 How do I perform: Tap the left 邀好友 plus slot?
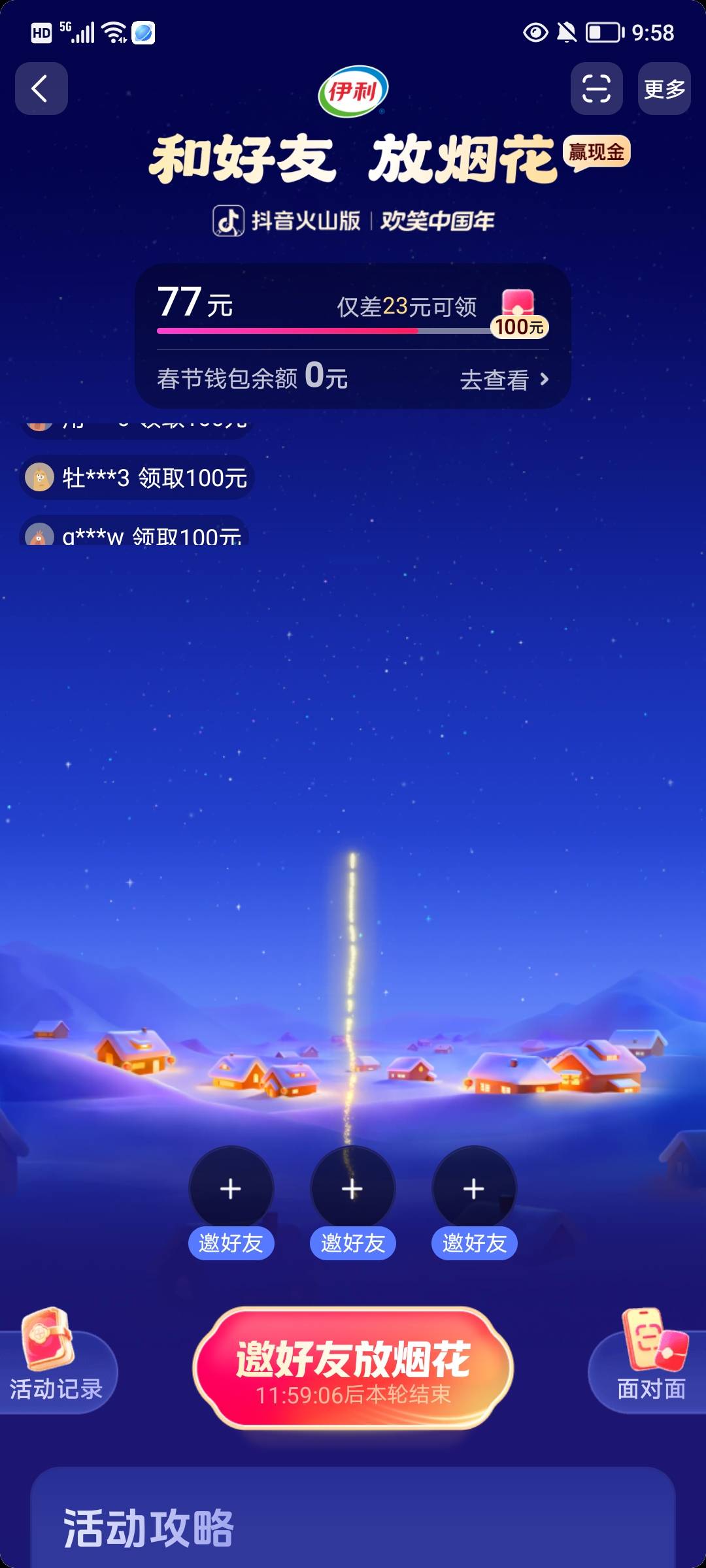click(x=231, y=1189)
